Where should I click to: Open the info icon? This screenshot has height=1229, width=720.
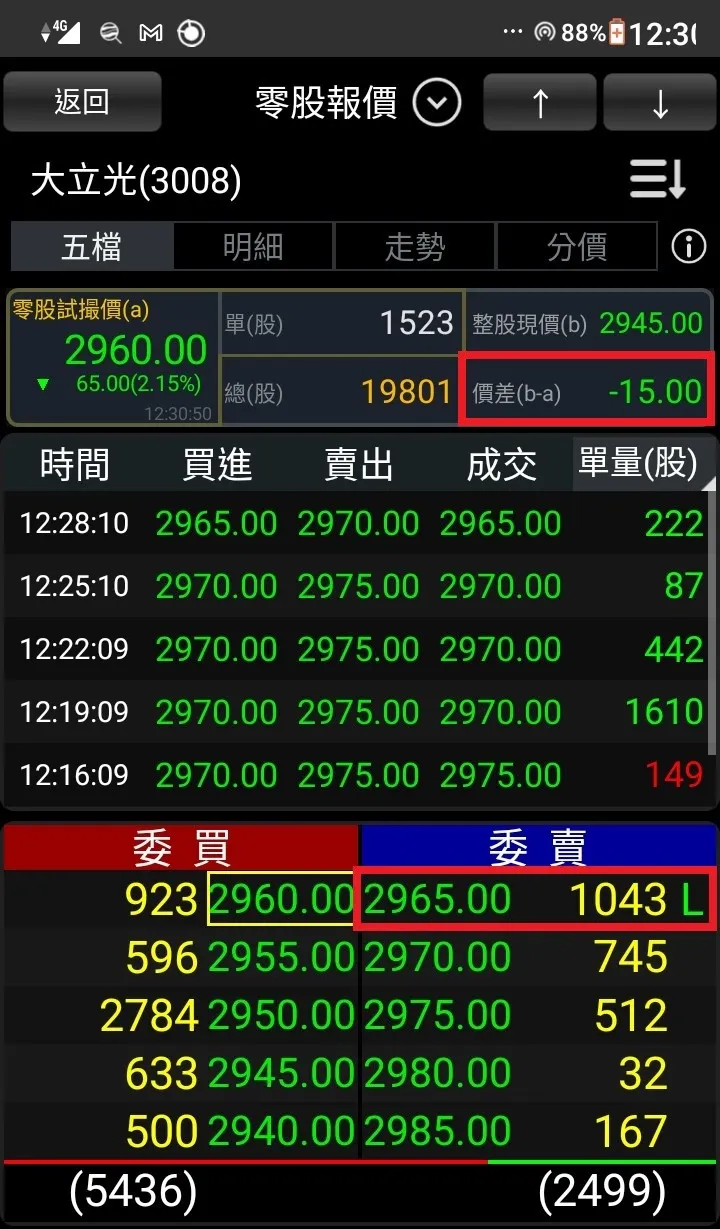(x=689, y=246)
